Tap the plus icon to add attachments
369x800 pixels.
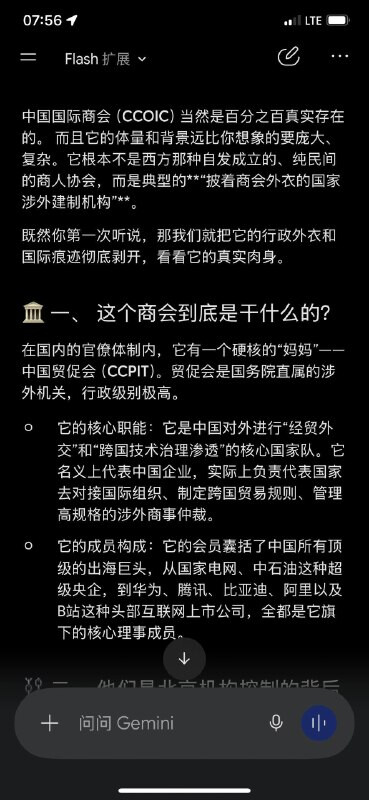pyautogui.click(x=50, y=723)
